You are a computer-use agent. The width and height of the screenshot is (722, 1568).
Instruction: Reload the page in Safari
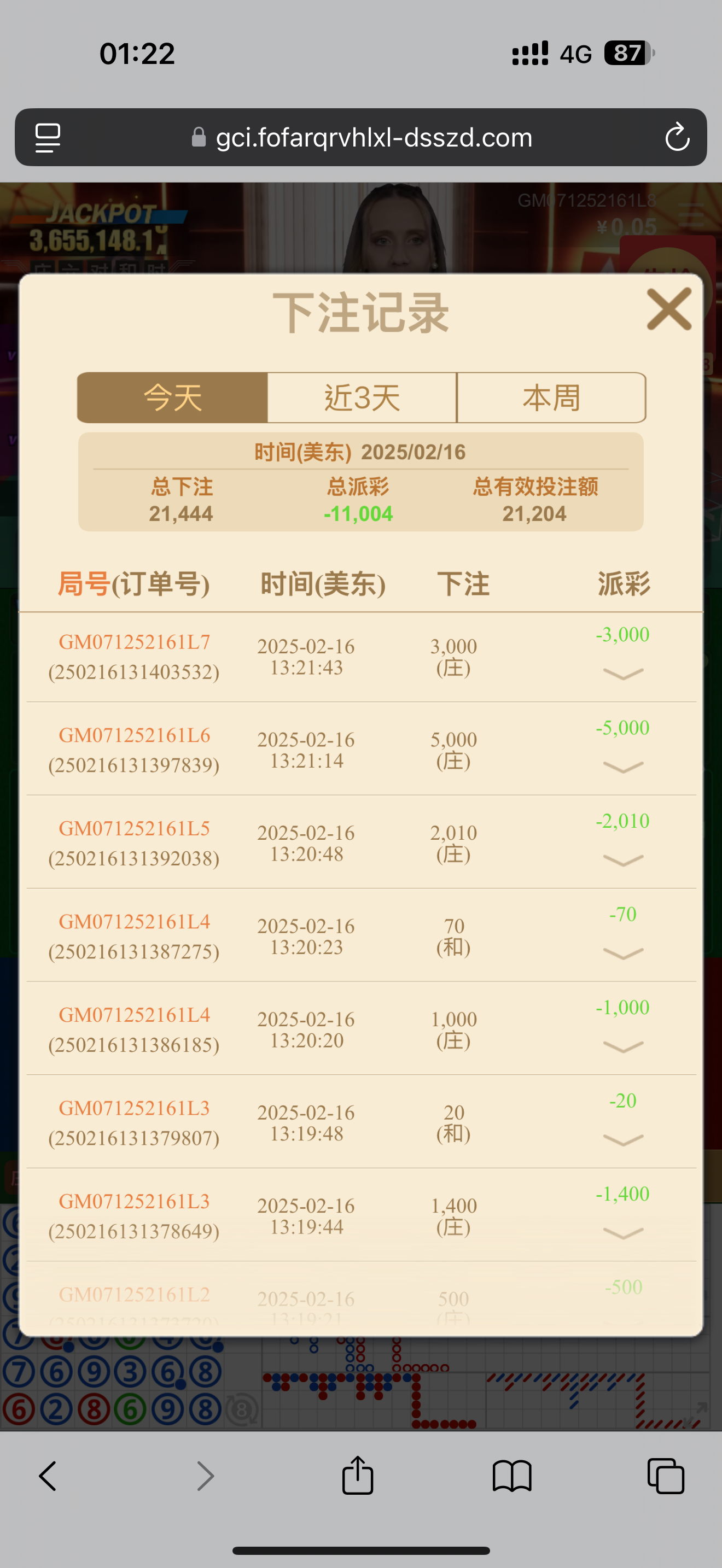click(x=677, y=138)
